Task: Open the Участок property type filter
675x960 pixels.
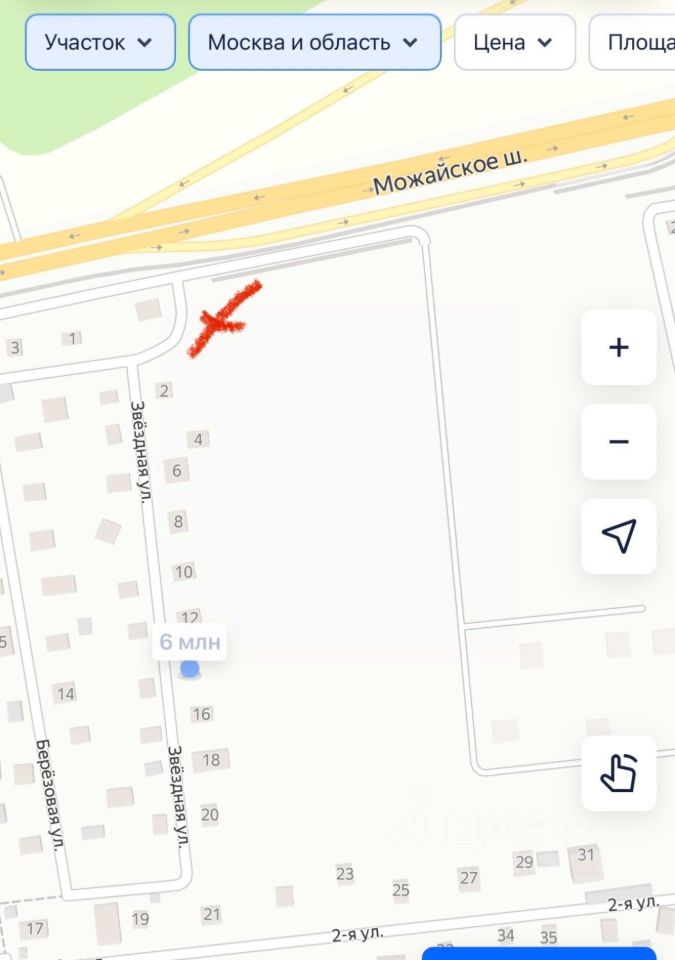Action: 100,42
